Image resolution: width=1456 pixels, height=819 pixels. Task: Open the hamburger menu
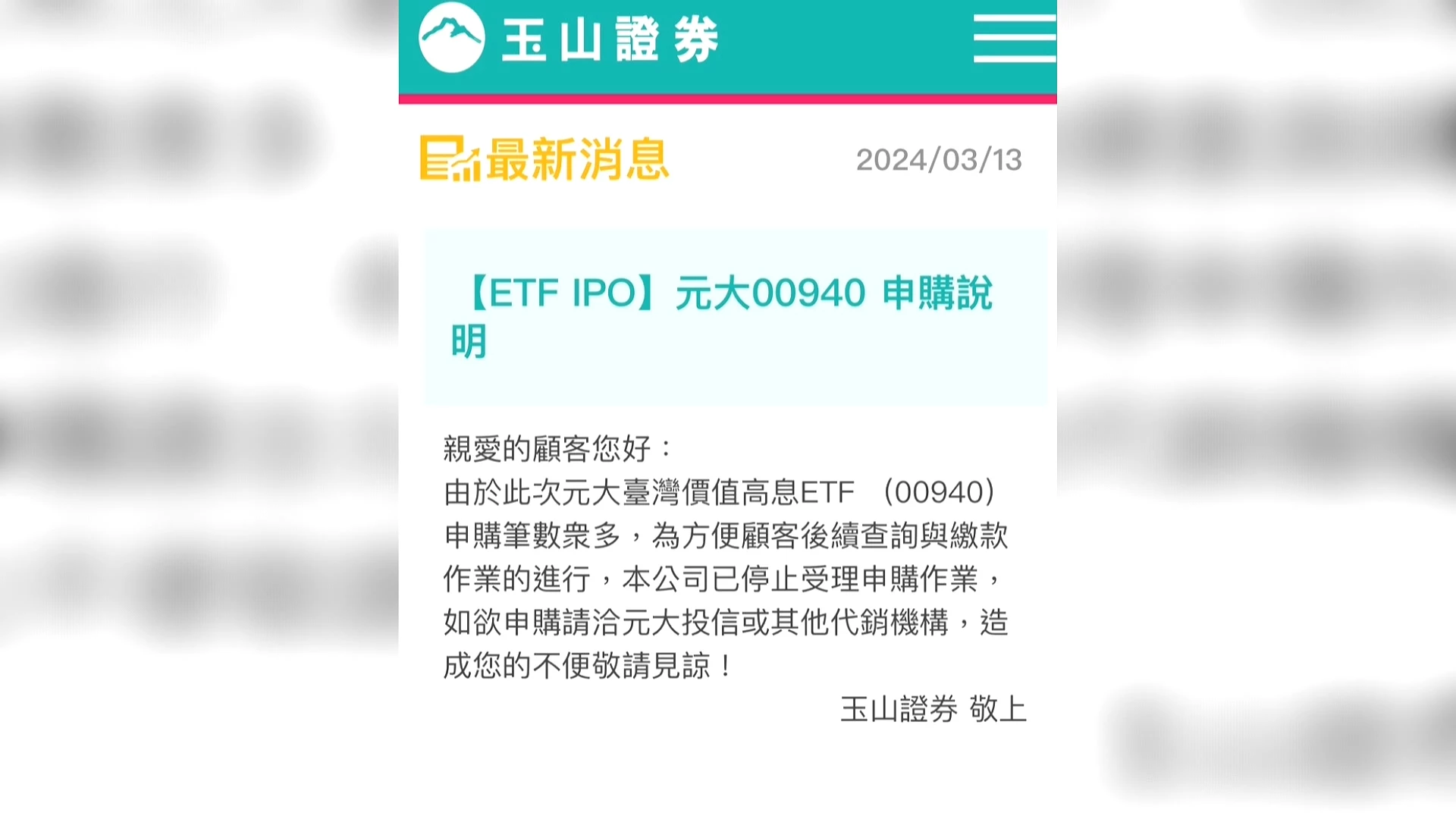click(1014, 38)
